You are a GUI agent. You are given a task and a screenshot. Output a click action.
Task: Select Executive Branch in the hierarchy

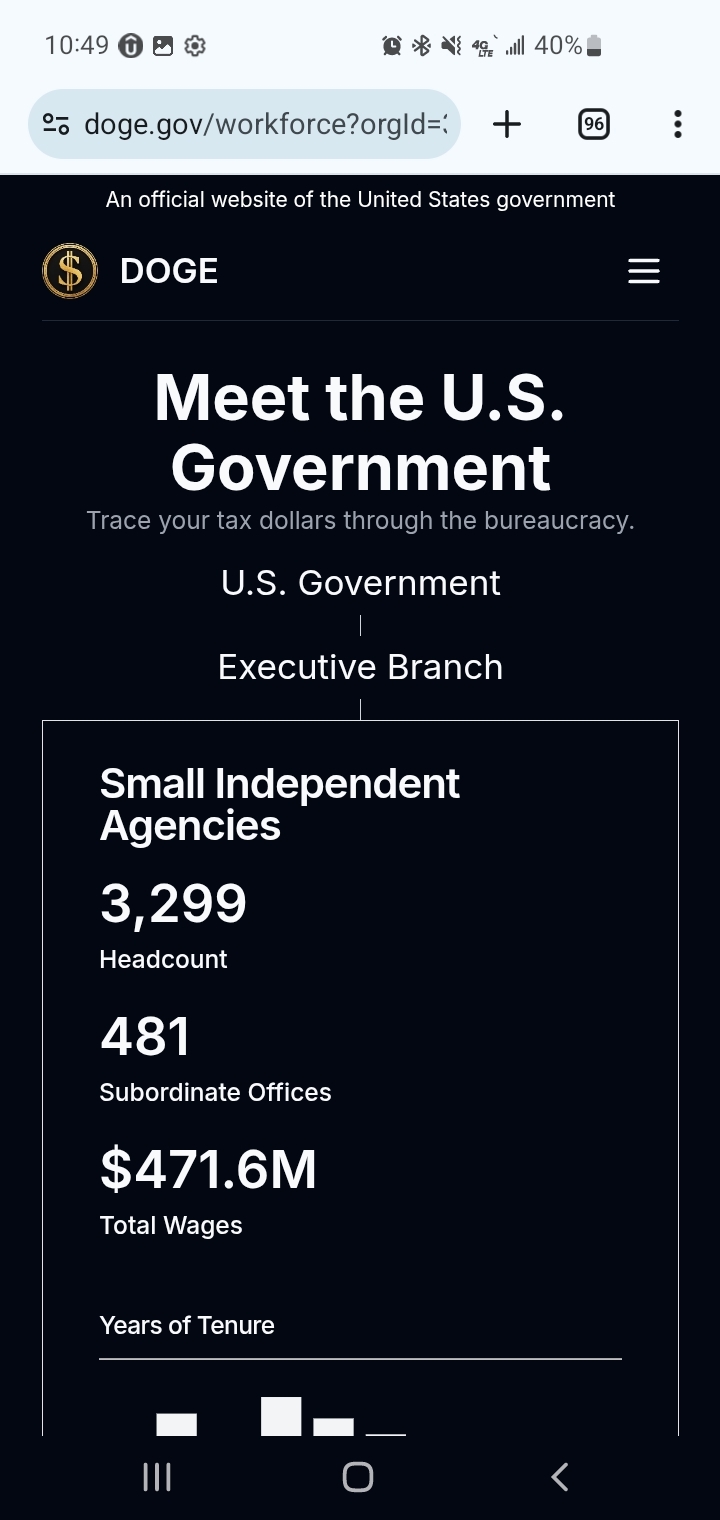coord(360,667)
